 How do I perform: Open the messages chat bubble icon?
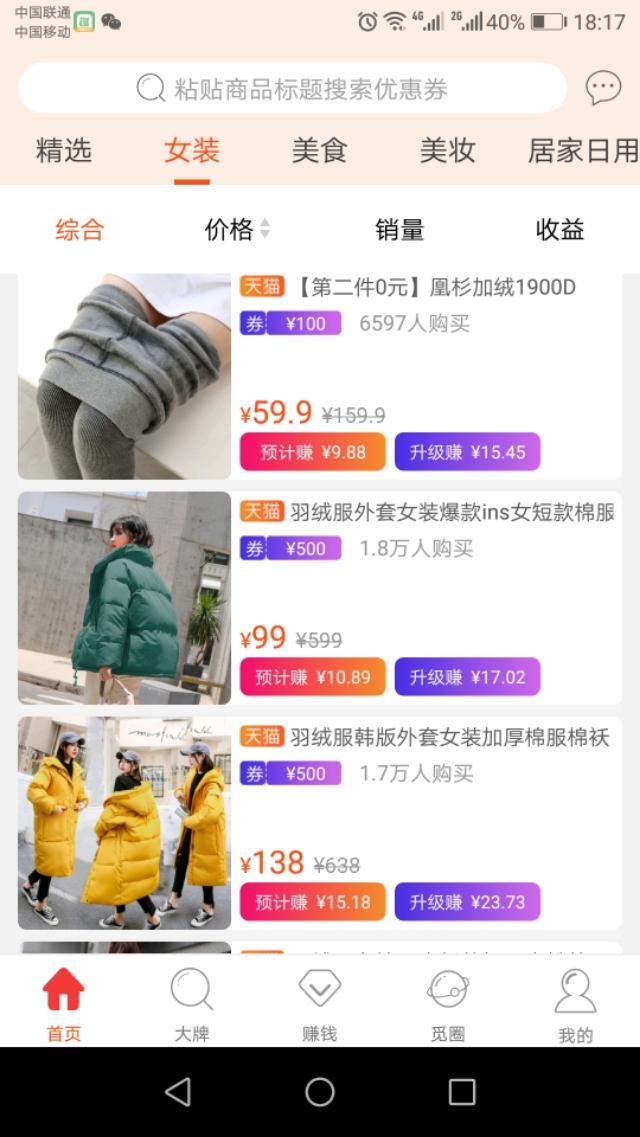[x=603, y=88]
